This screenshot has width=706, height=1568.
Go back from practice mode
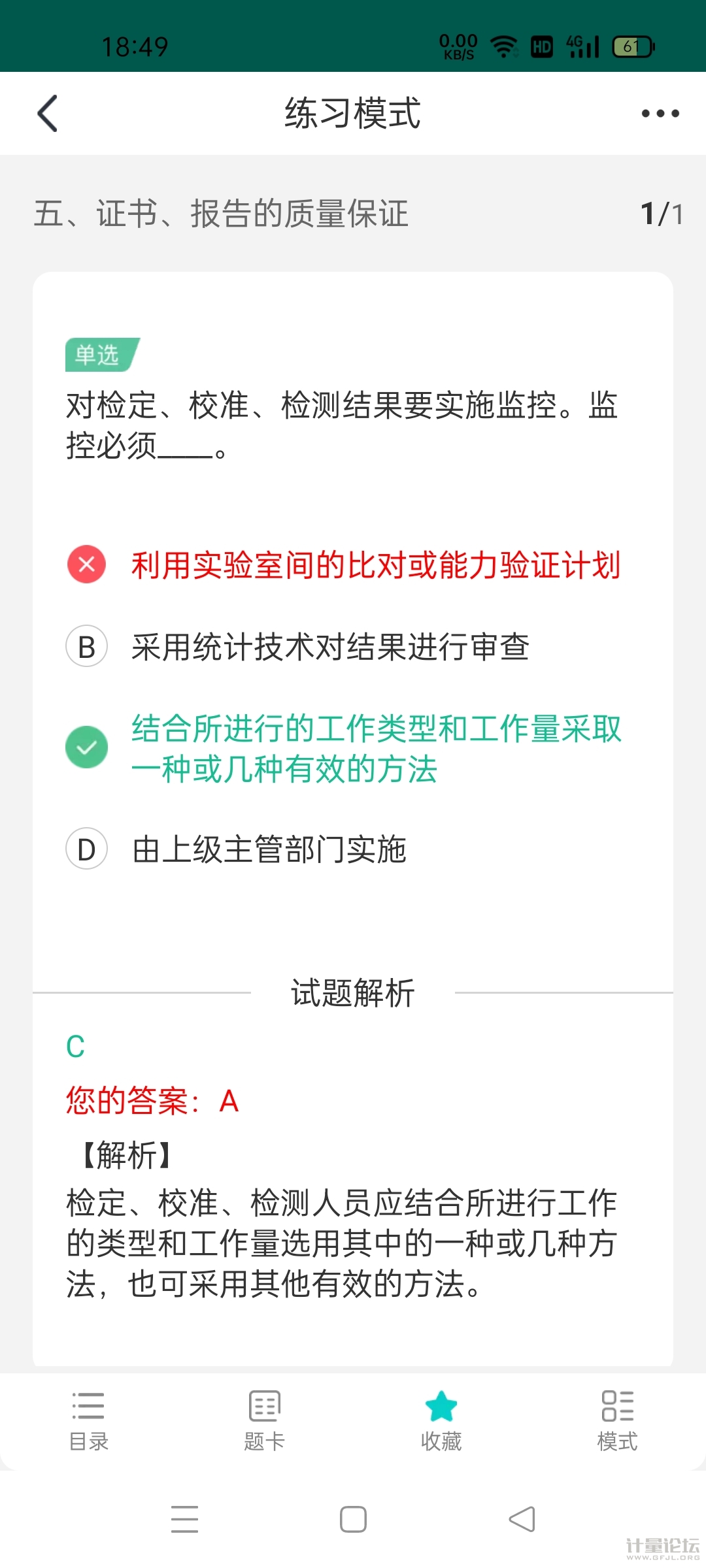click(48, 114)
